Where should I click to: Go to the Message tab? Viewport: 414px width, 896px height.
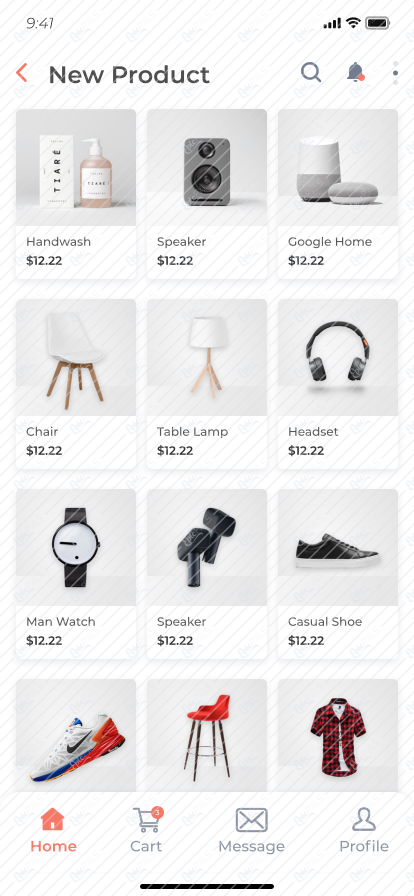coord(252,830)
